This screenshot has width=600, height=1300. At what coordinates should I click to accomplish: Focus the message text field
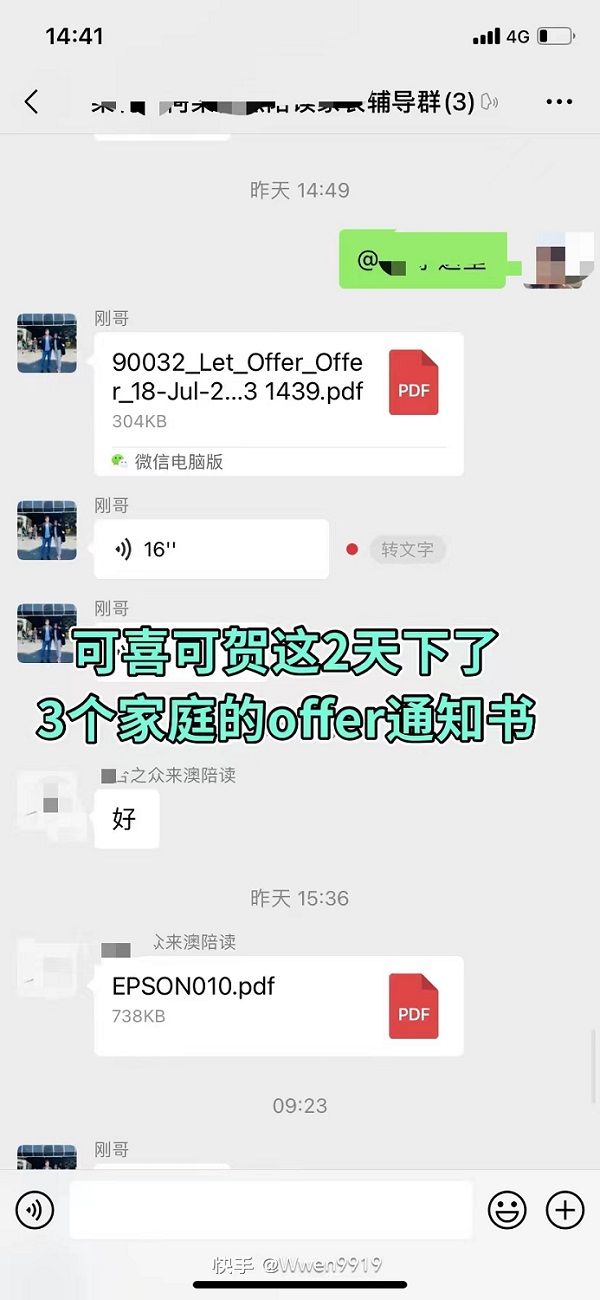click(270, 1211)
